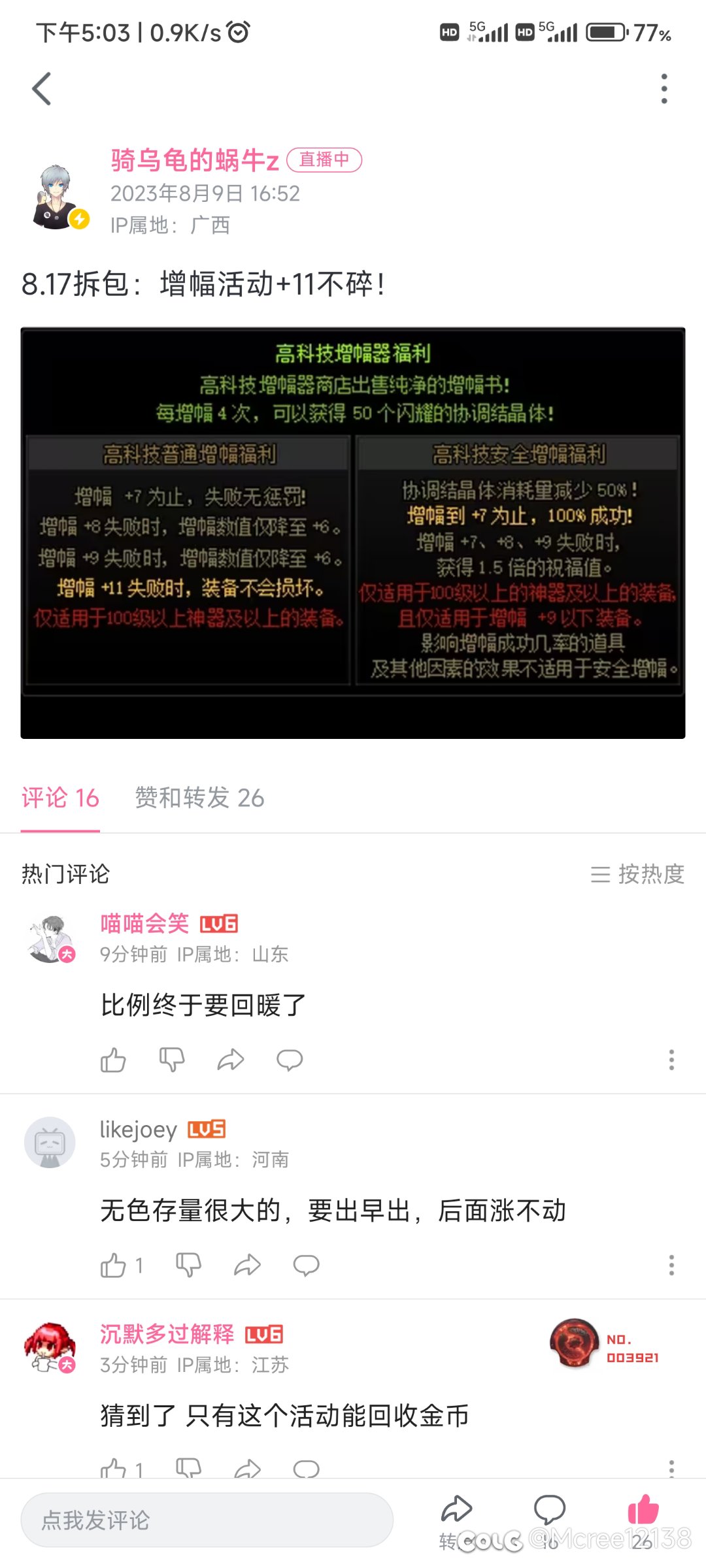Reply to likejoey's comment
This screenshot has width=706, height=1568.
(306, 1266)
